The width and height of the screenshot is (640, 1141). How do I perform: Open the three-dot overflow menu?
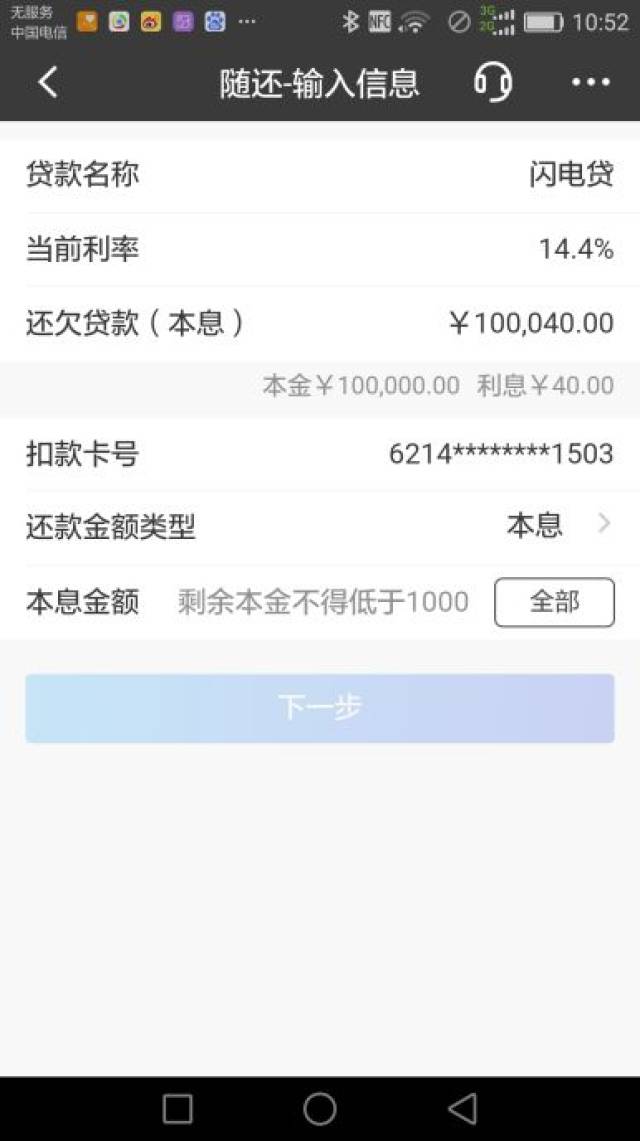pyautogui.click(x=591, y=82)
